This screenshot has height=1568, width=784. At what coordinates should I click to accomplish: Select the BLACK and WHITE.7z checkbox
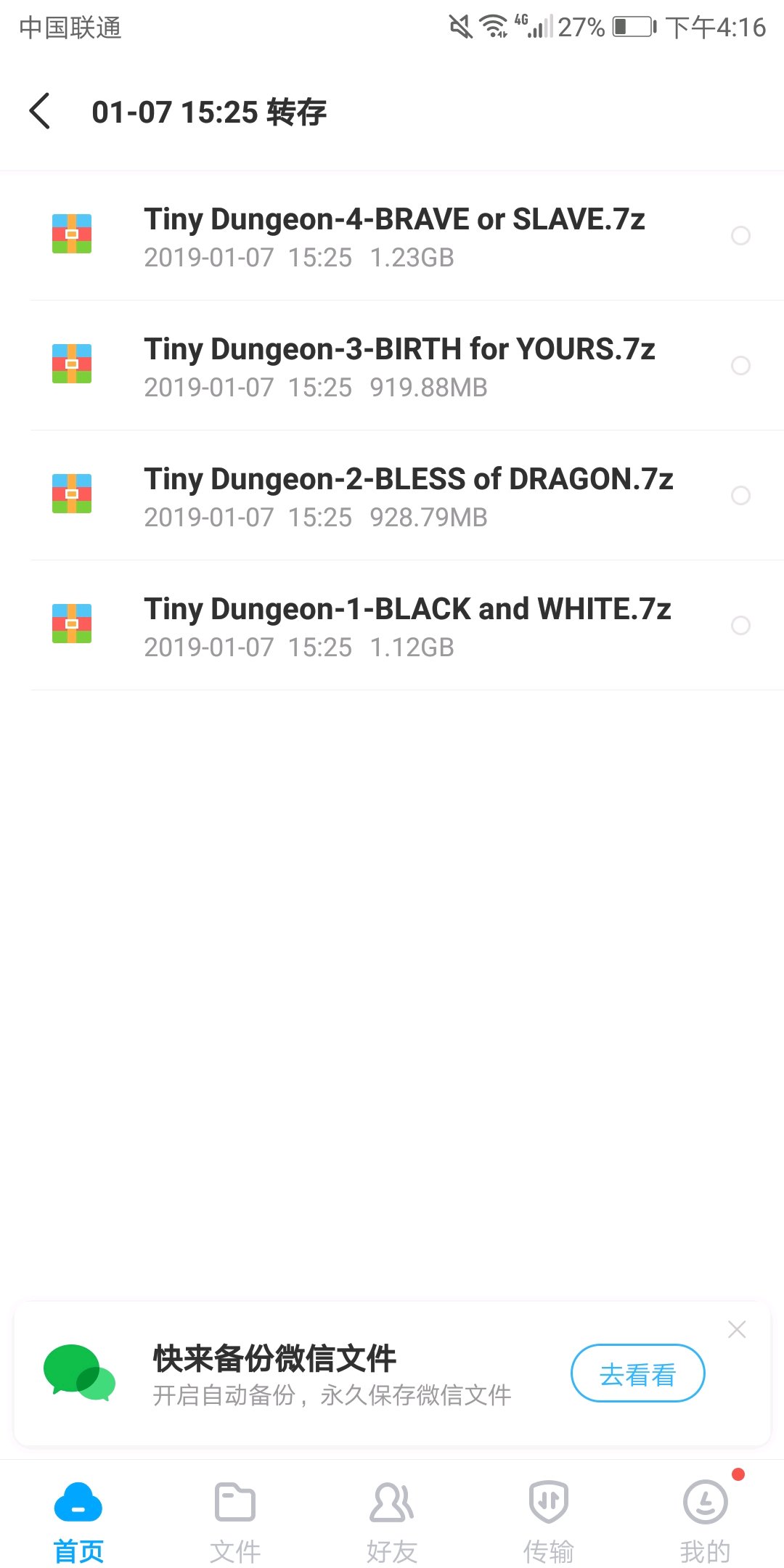pyautogui.click(x=740, y=625)
